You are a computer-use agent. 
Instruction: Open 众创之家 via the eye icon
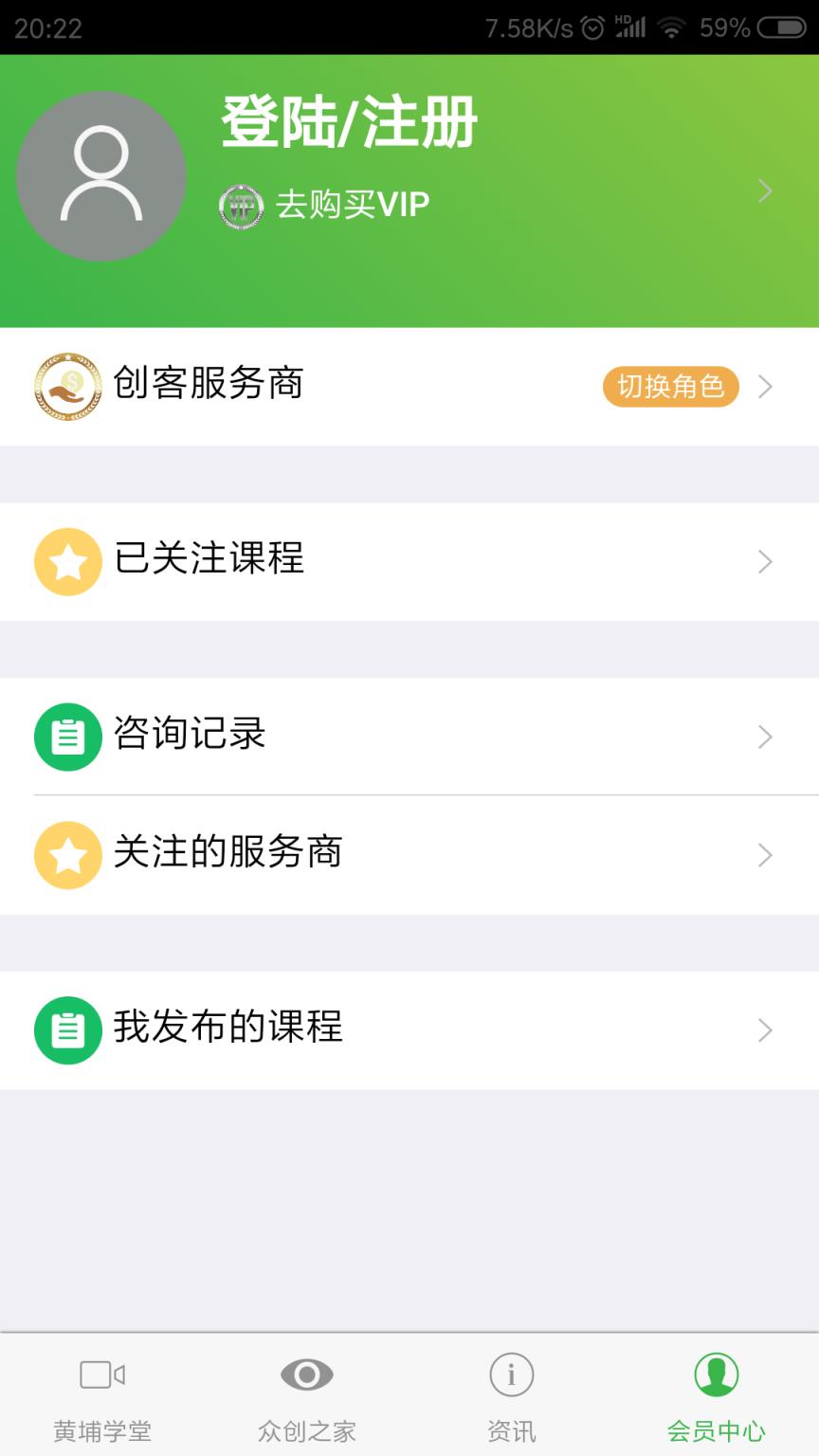pyautogui.click(x=305, y=1374)
